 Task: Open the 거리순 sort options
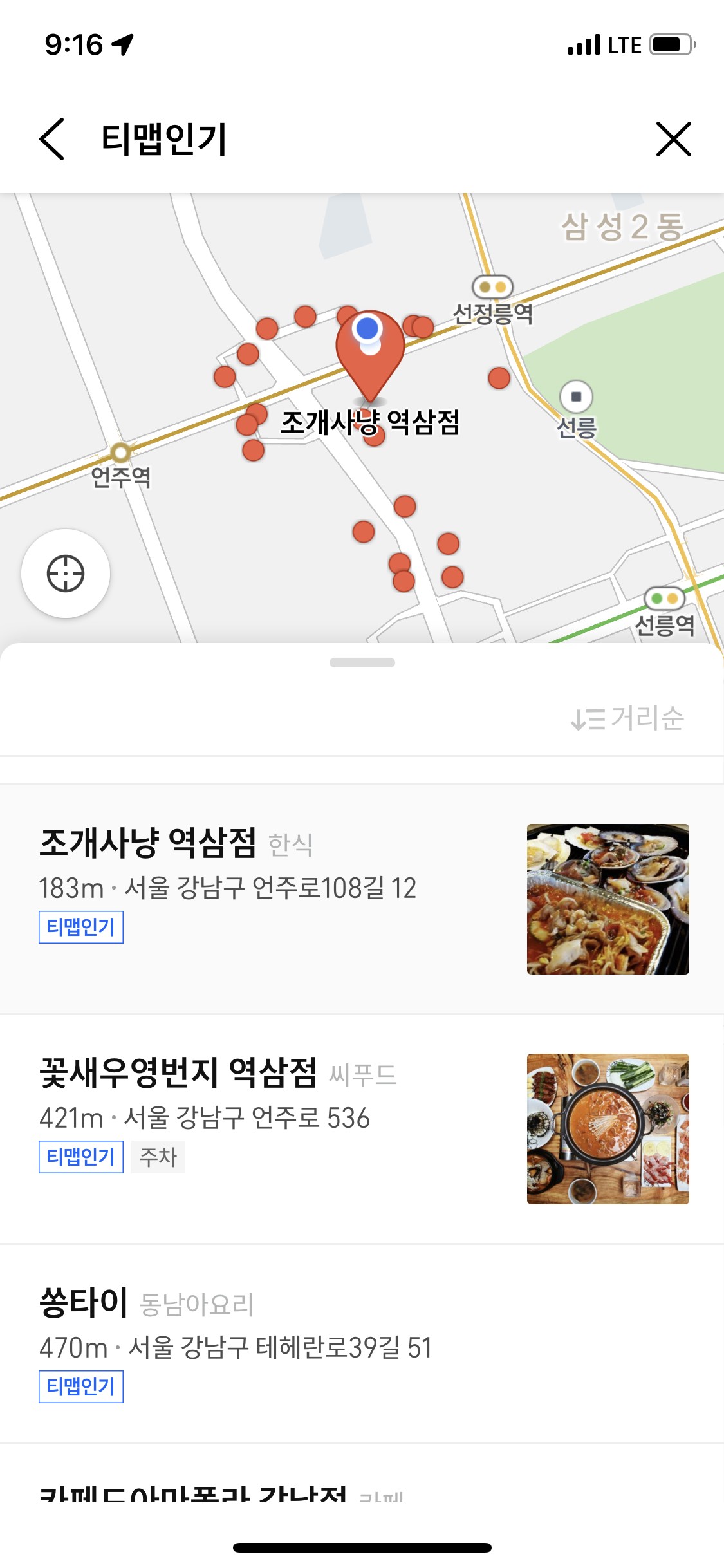(627, 718)
